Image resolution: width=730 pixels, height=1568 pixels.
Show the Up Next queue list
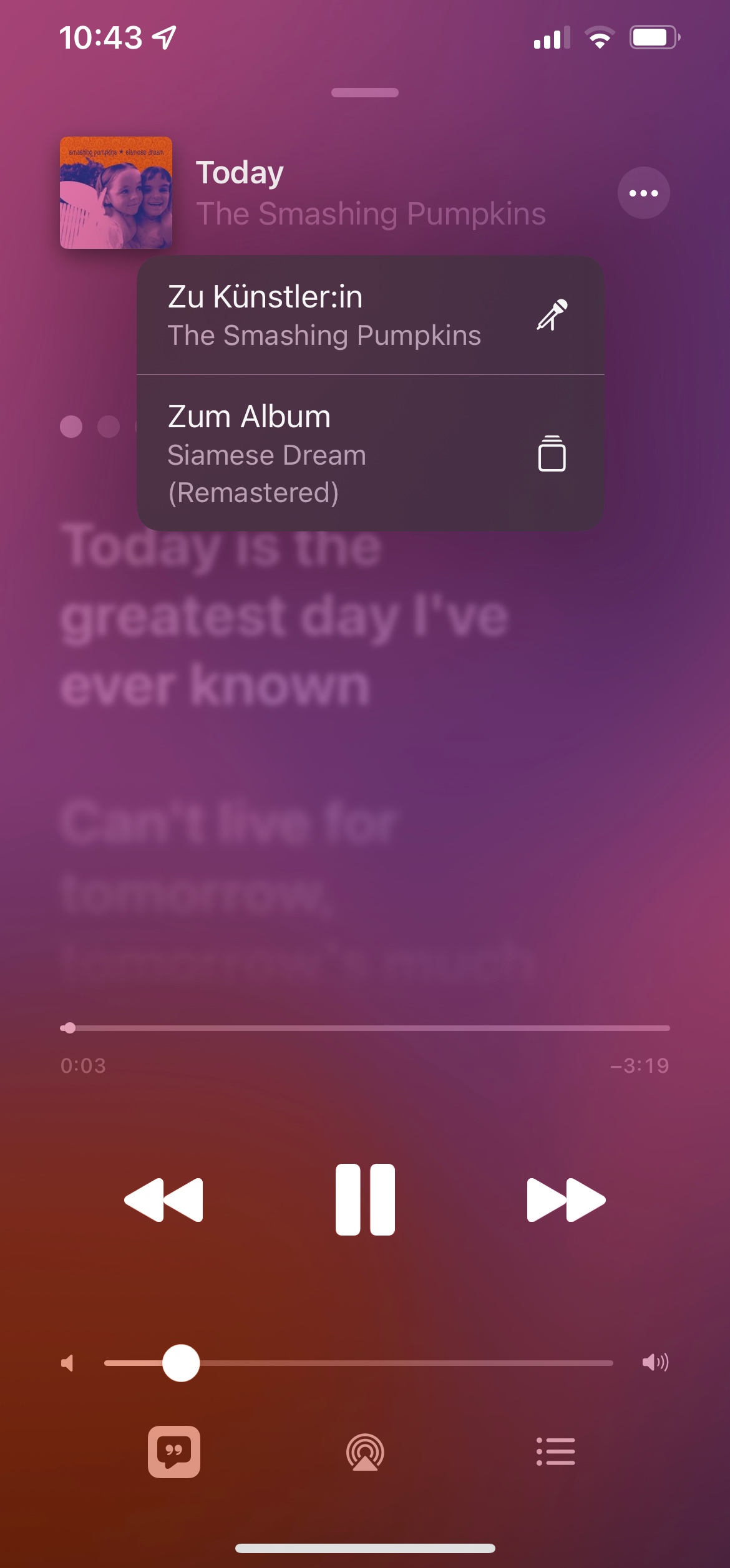click(555, 1451)
